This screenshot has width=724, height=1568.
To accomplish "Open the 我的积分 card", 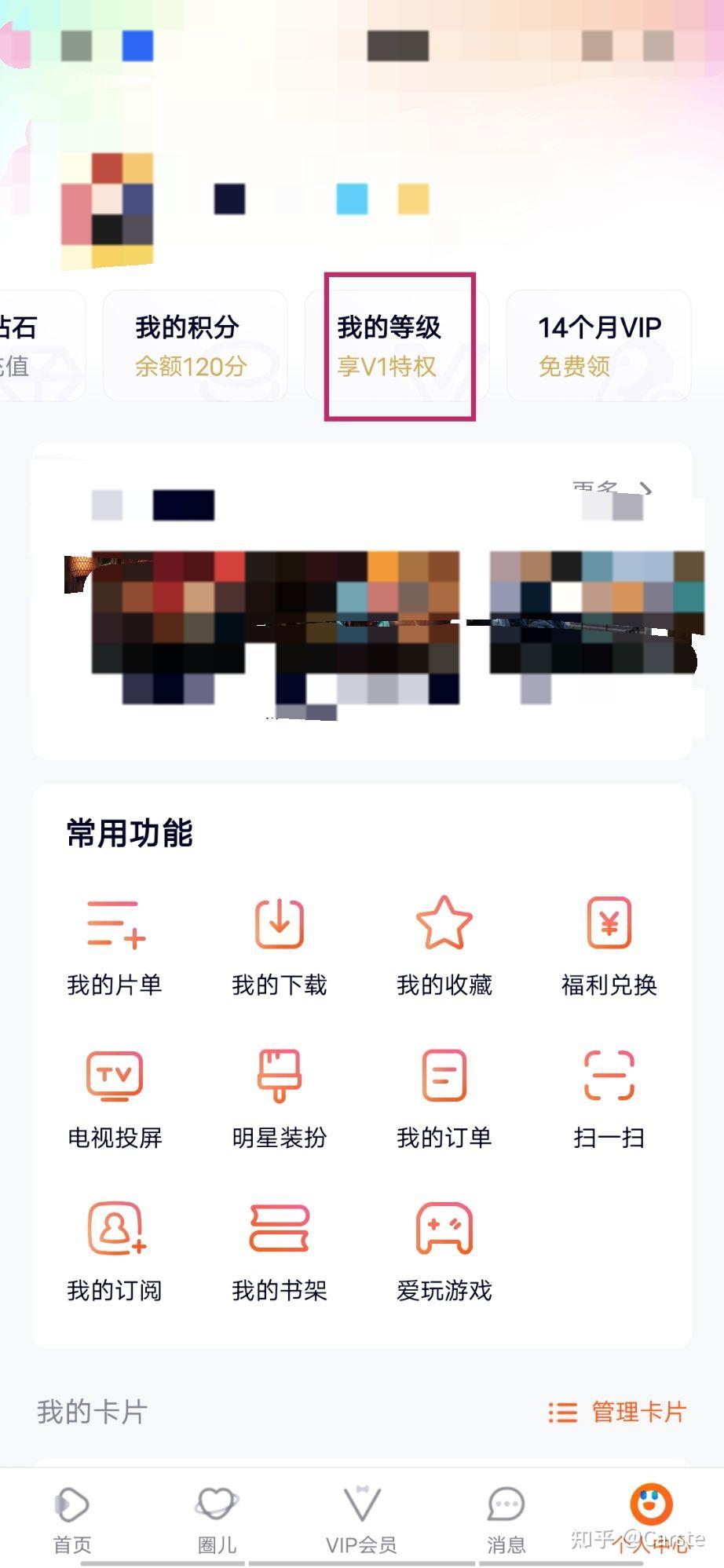I will click(x=195, y=345).
